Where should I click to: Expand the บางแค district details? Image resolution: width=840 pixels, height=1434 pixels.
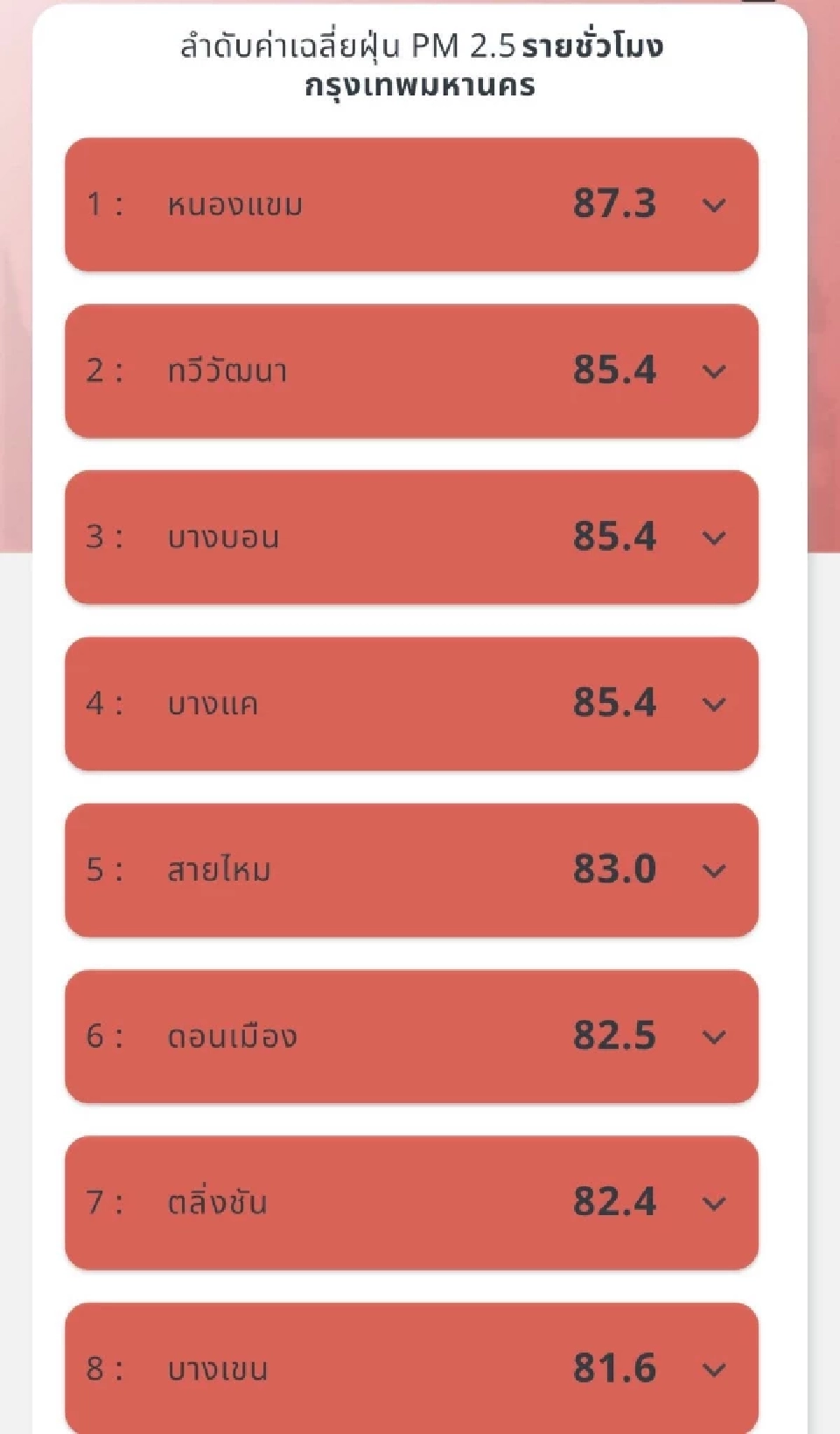(716, 703)
